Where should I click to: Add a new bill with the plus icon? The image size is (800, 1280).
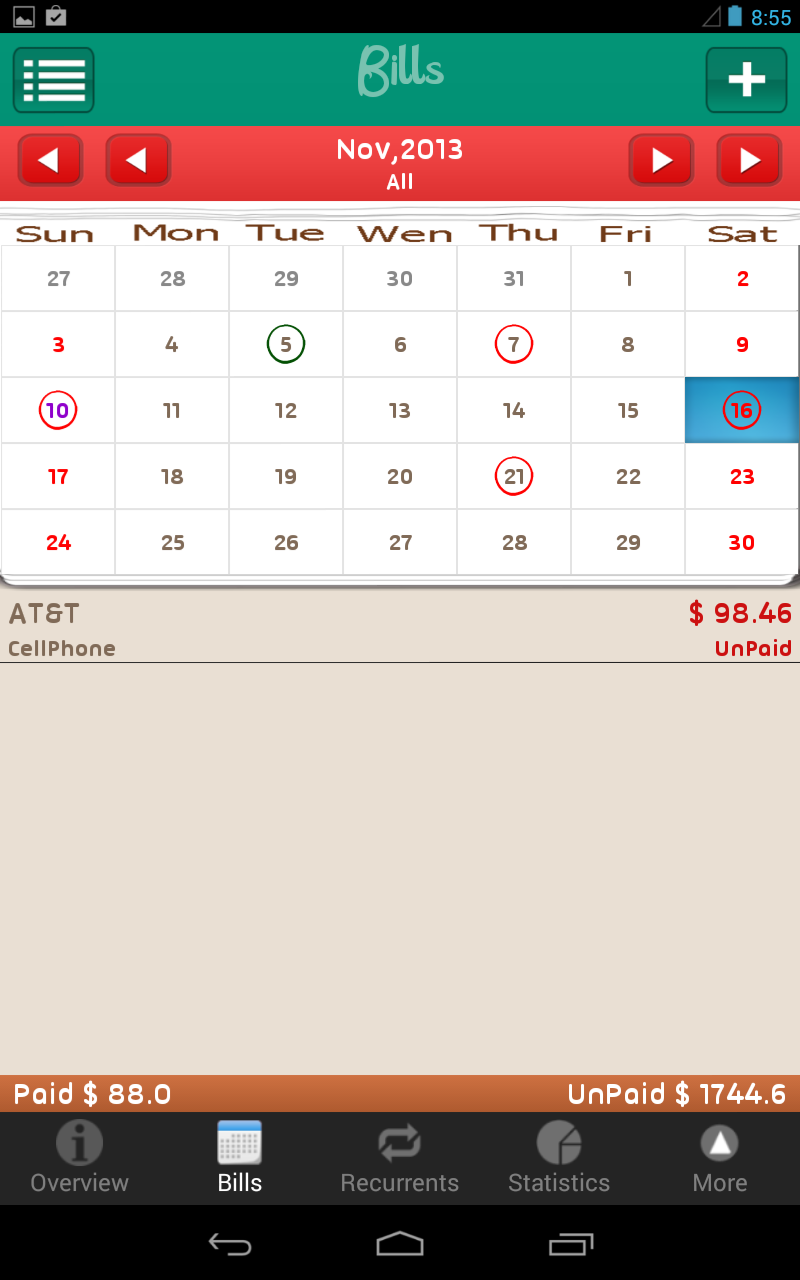[746, 80]
